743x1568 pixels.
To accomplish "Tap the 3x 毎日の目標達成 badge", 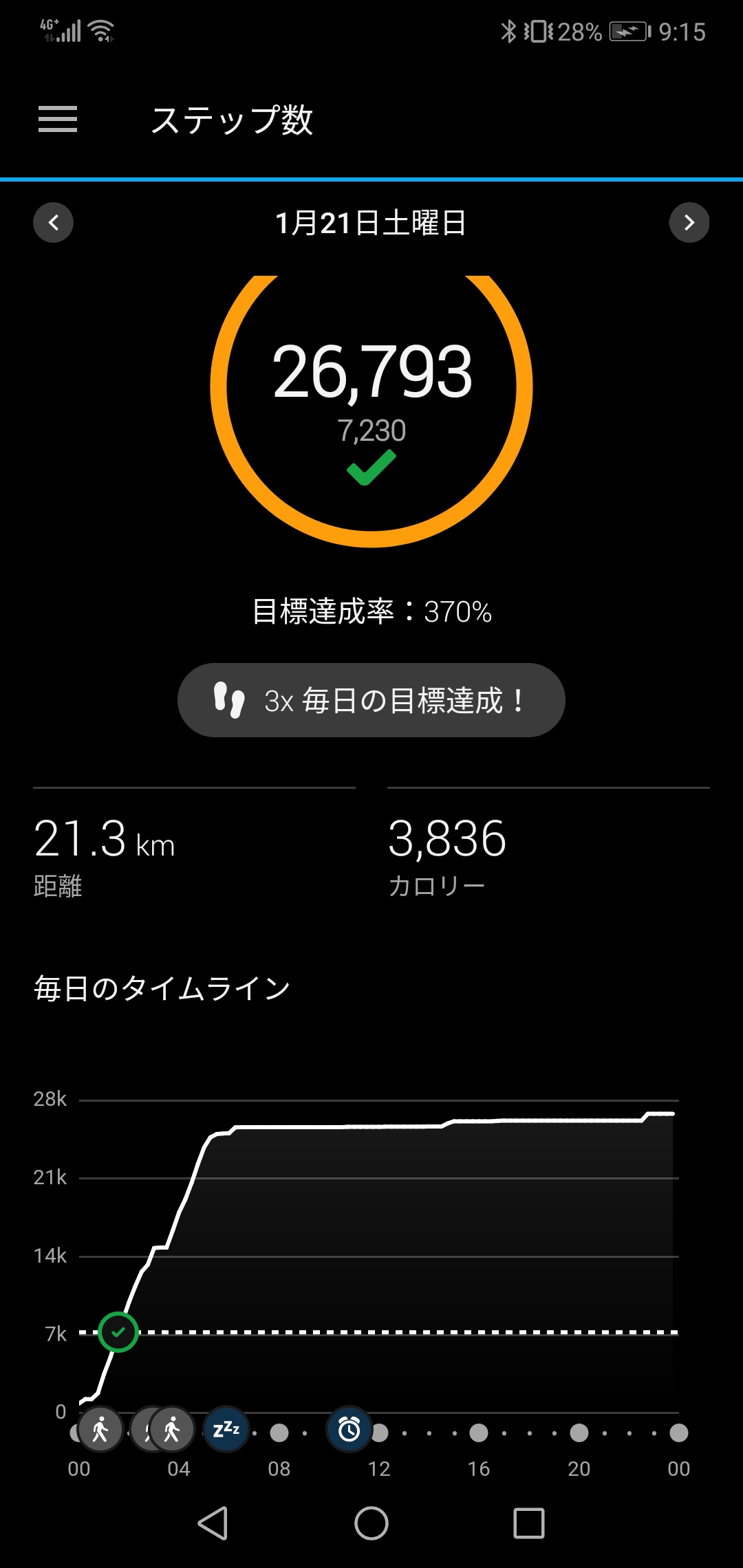I will (371, 700).
